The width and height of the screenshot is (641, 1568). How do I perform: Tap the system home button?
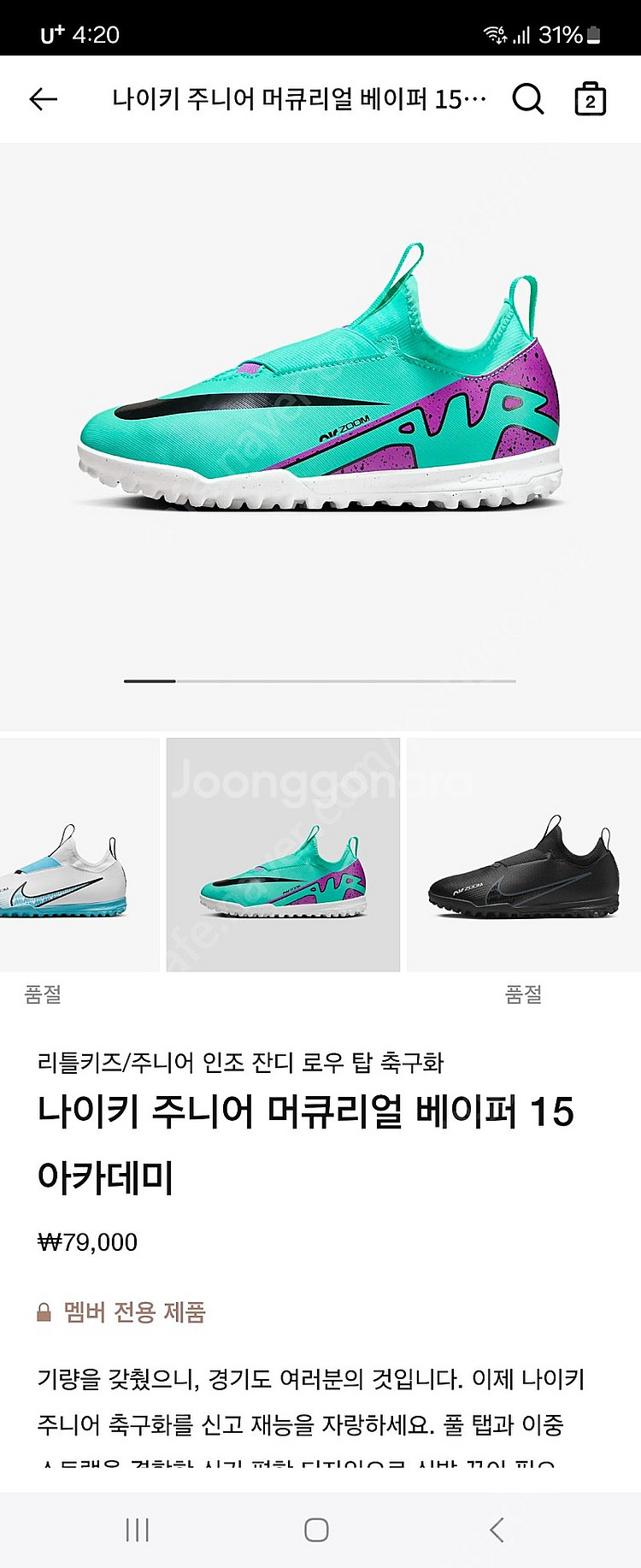point(316,1530)
